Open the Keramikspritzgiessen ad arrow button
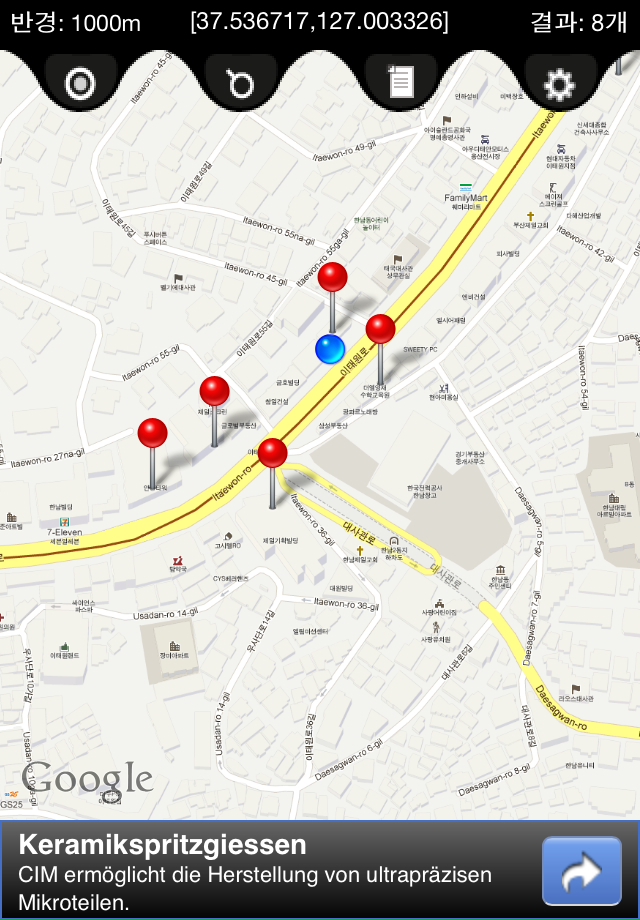The height and width of the screenshot is (920, 640). click(x=581, y=871)
